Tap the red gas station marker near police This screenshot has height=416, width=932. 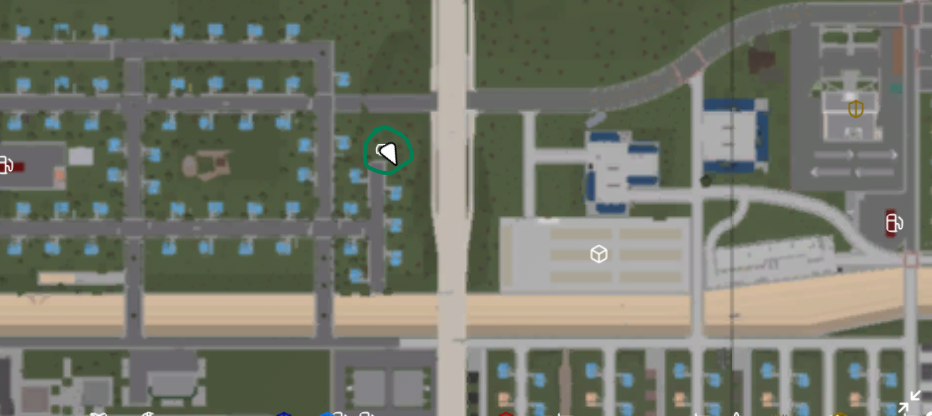tap(893, 222)
